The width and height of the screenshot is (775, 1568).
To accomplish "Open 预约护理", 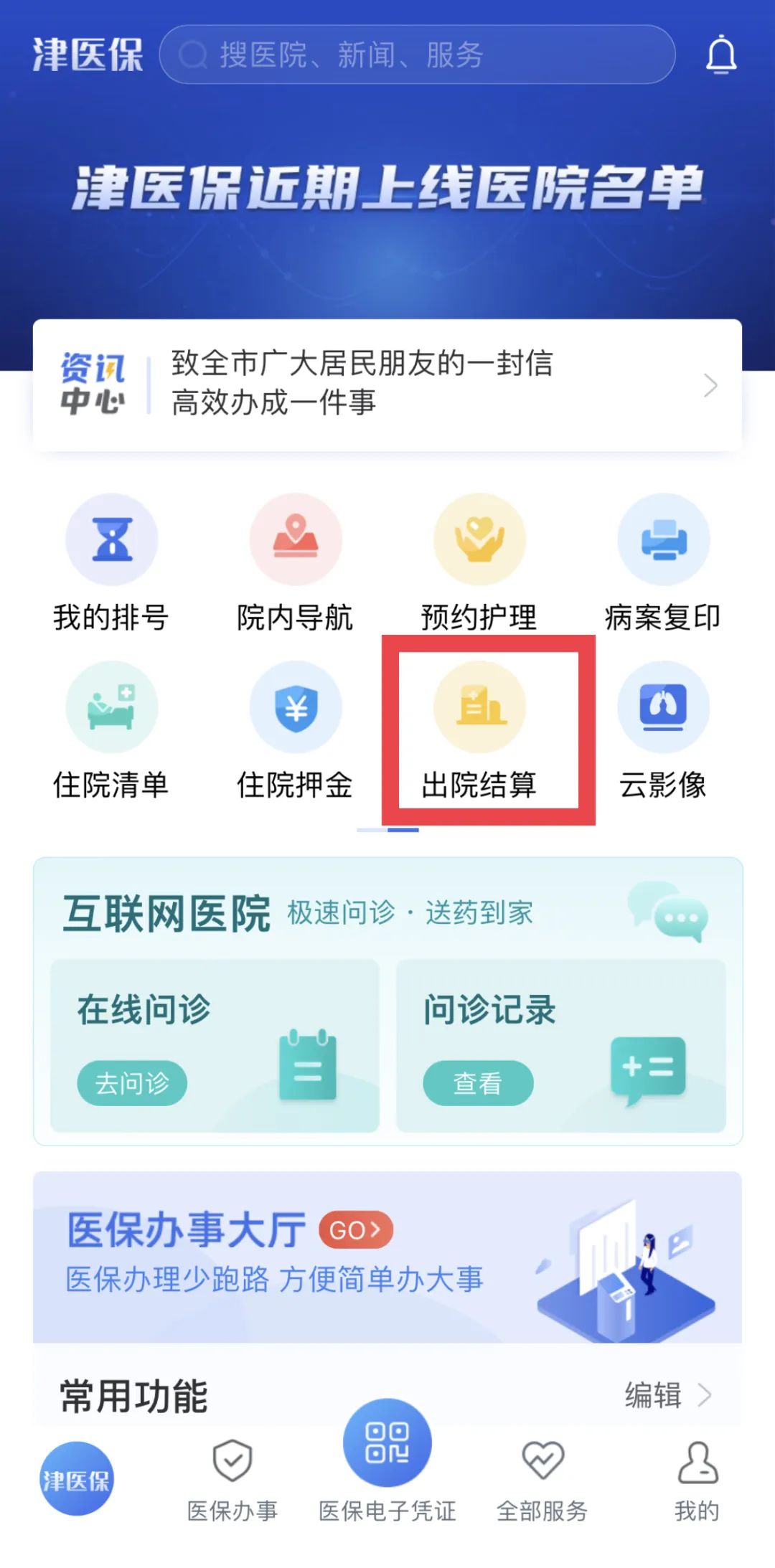I will pyautogui.click(x=479, y=563).
